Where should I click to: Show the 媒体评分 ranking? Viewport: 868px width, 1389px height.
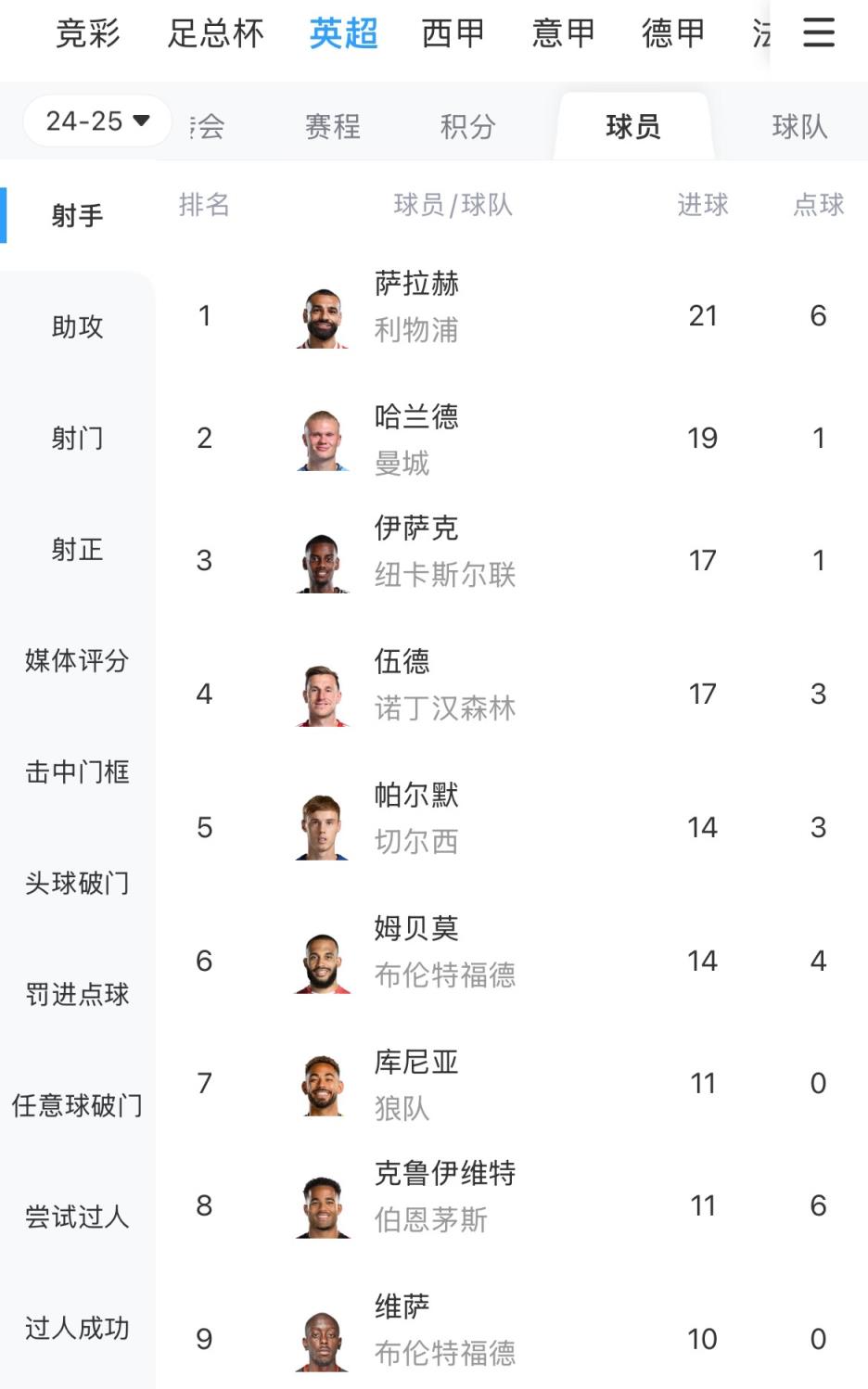pos(77,660)
